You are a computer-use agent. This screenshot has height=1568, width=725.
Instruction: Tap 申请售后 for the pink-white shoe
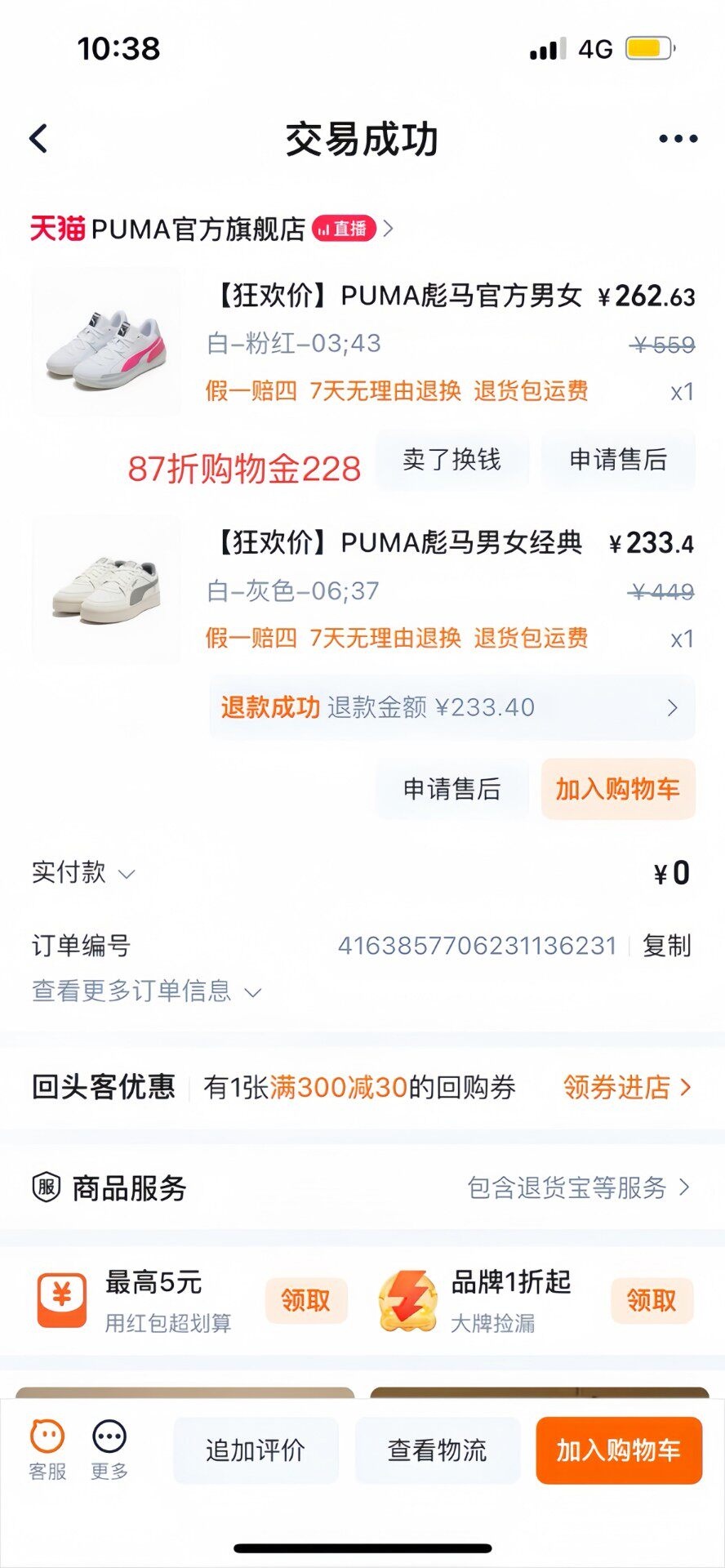click(x=618, y=460)
